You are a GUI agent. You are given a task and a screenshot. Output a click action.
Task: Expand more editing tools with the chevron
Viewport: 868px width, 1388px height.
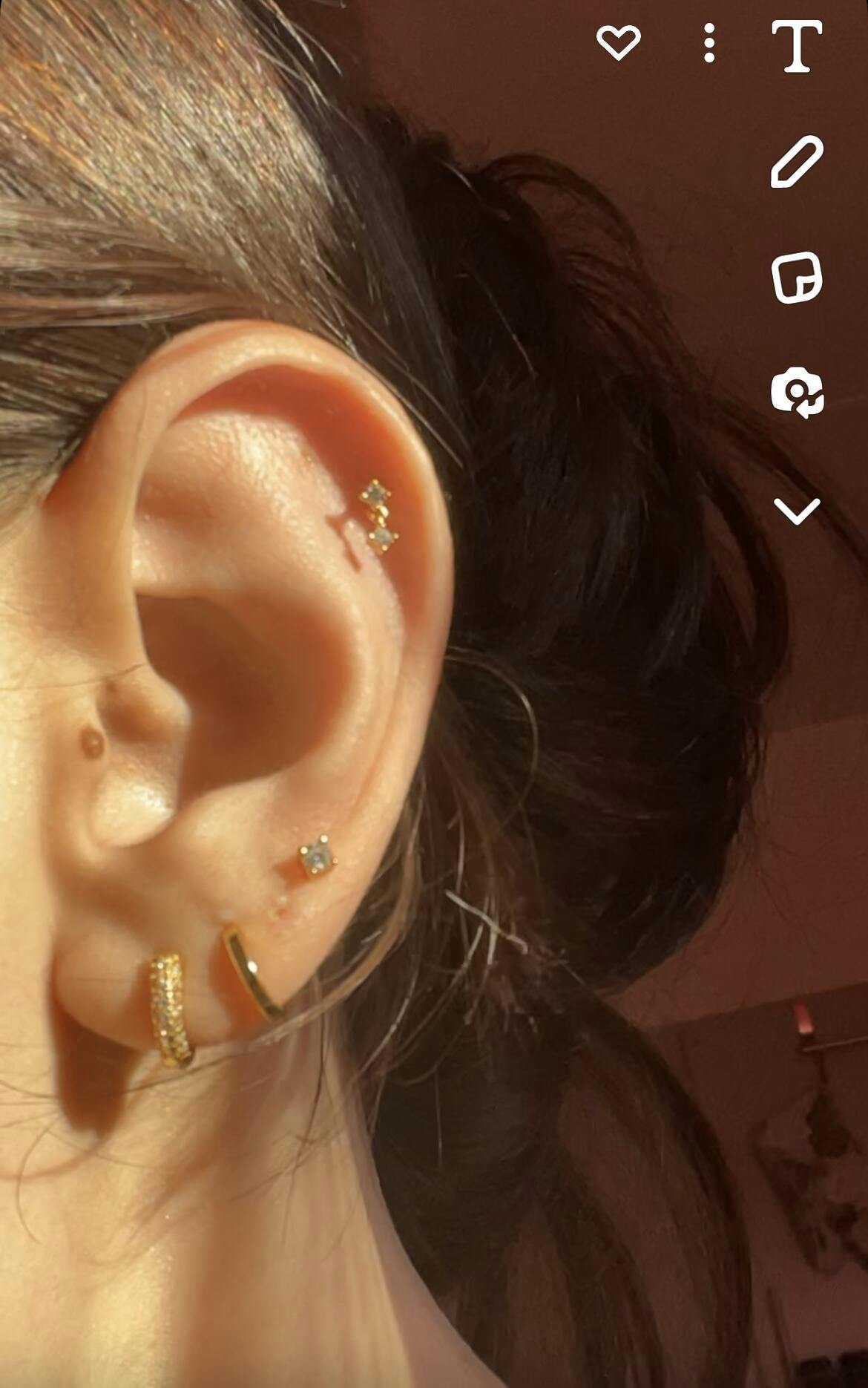point(797,511)
